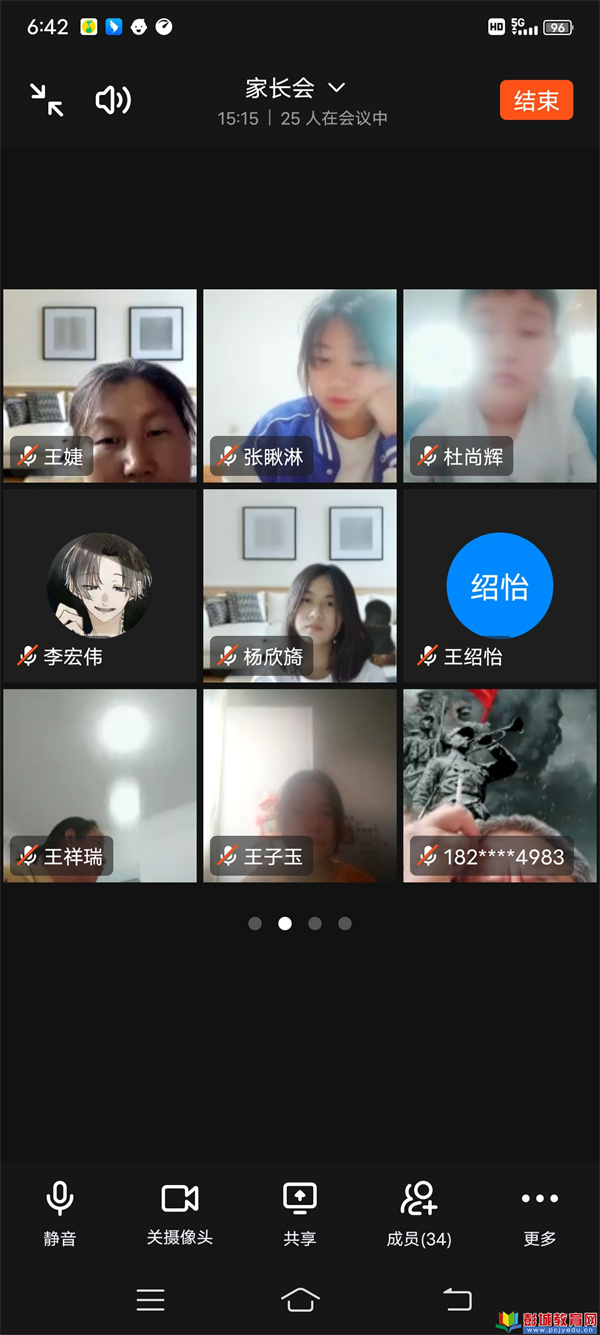Open 更多 for more options
This screenshot has height=1335, width=600.
click(540, 1212)
